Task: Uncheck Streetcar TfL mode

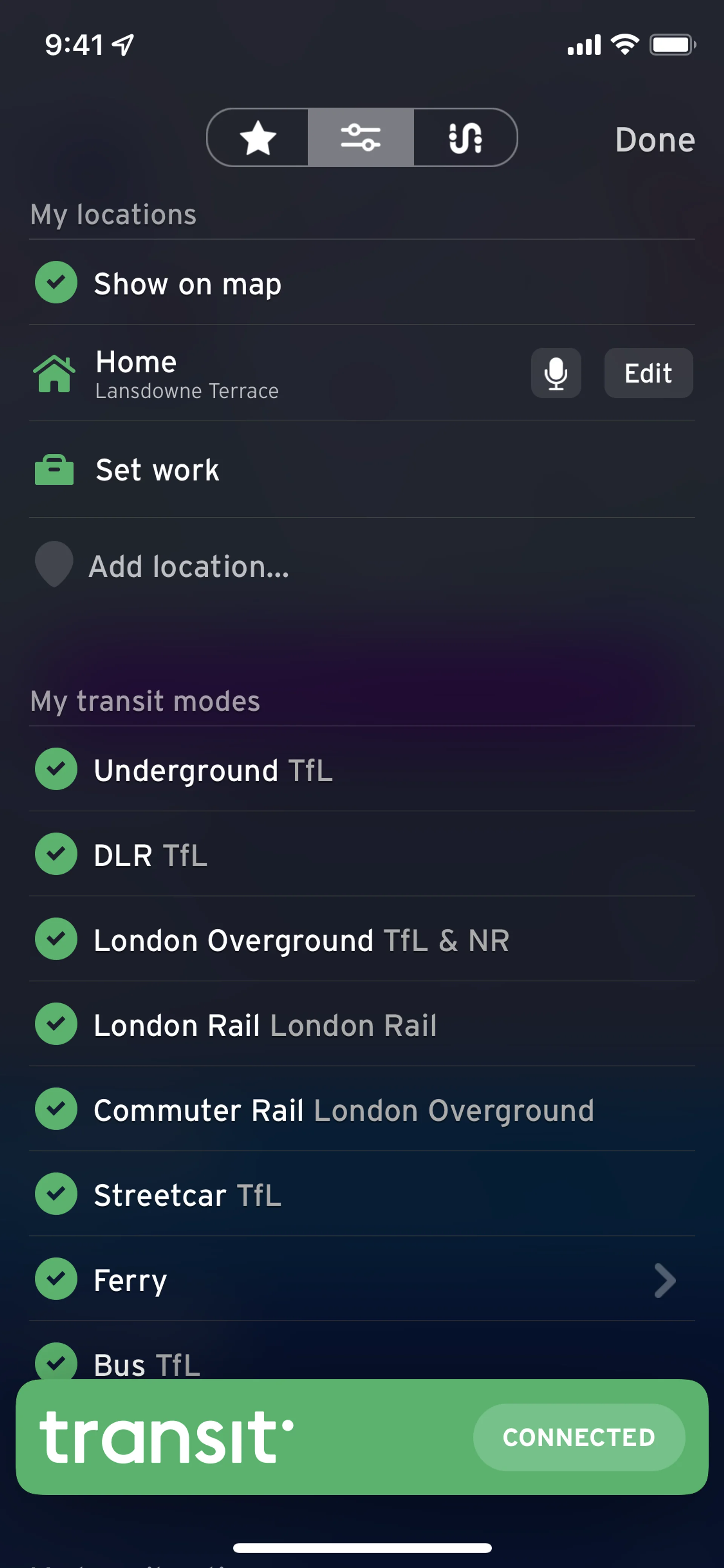Action: click(56, 1194)
